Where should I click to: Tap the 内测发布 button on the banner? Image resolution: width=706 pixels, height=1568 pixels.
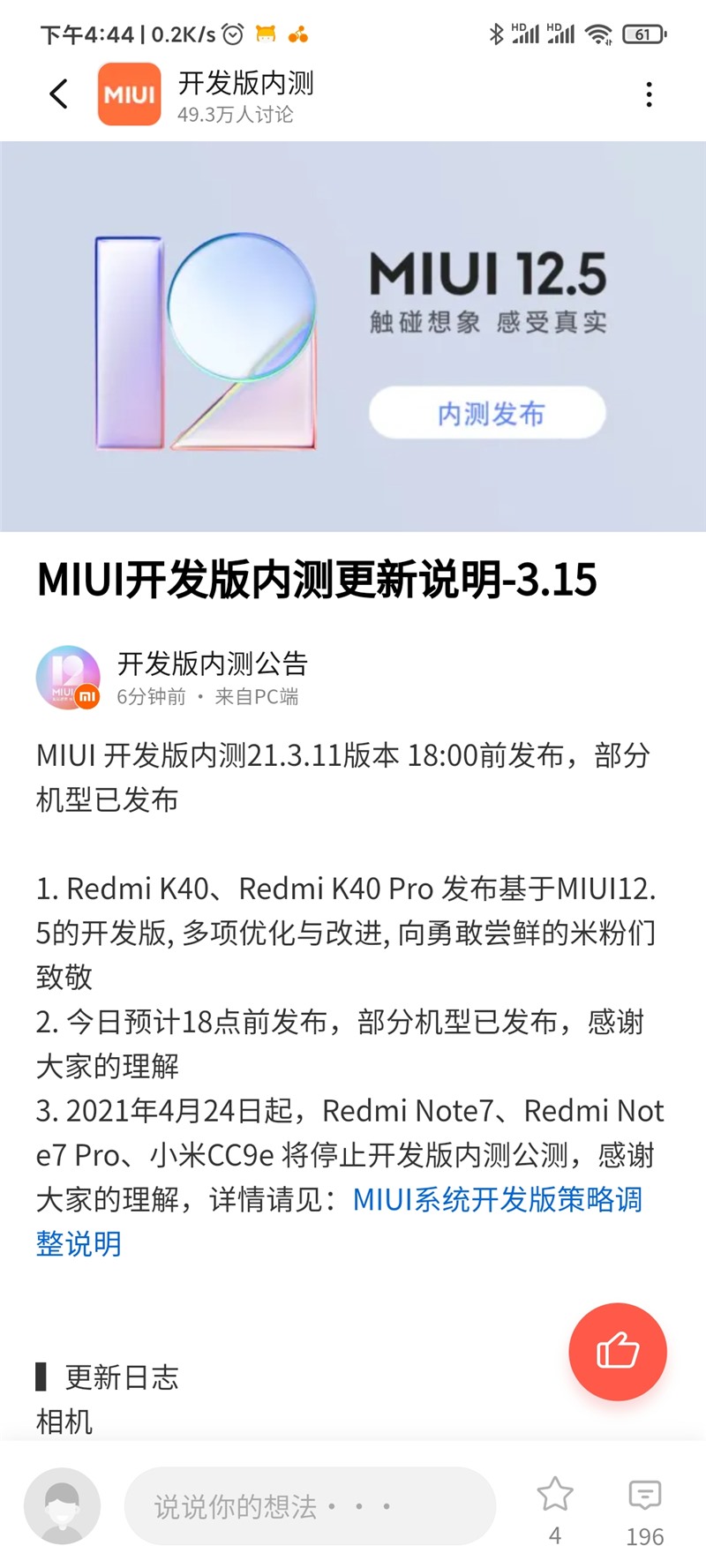[487, 414]
